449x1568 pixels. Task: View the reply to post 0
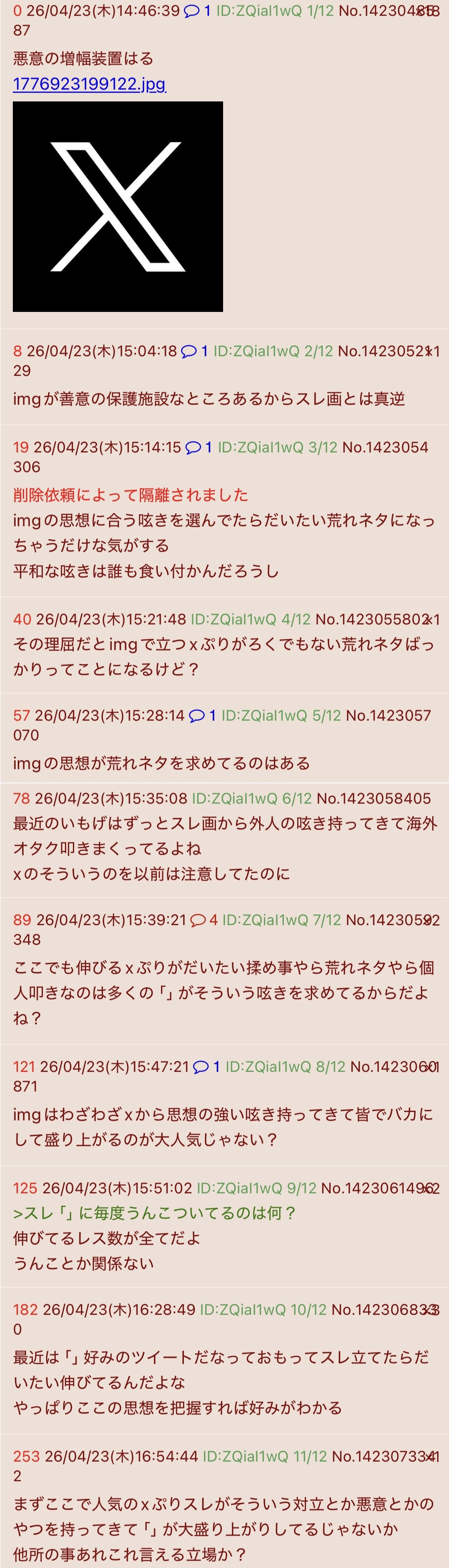point(197,11)
